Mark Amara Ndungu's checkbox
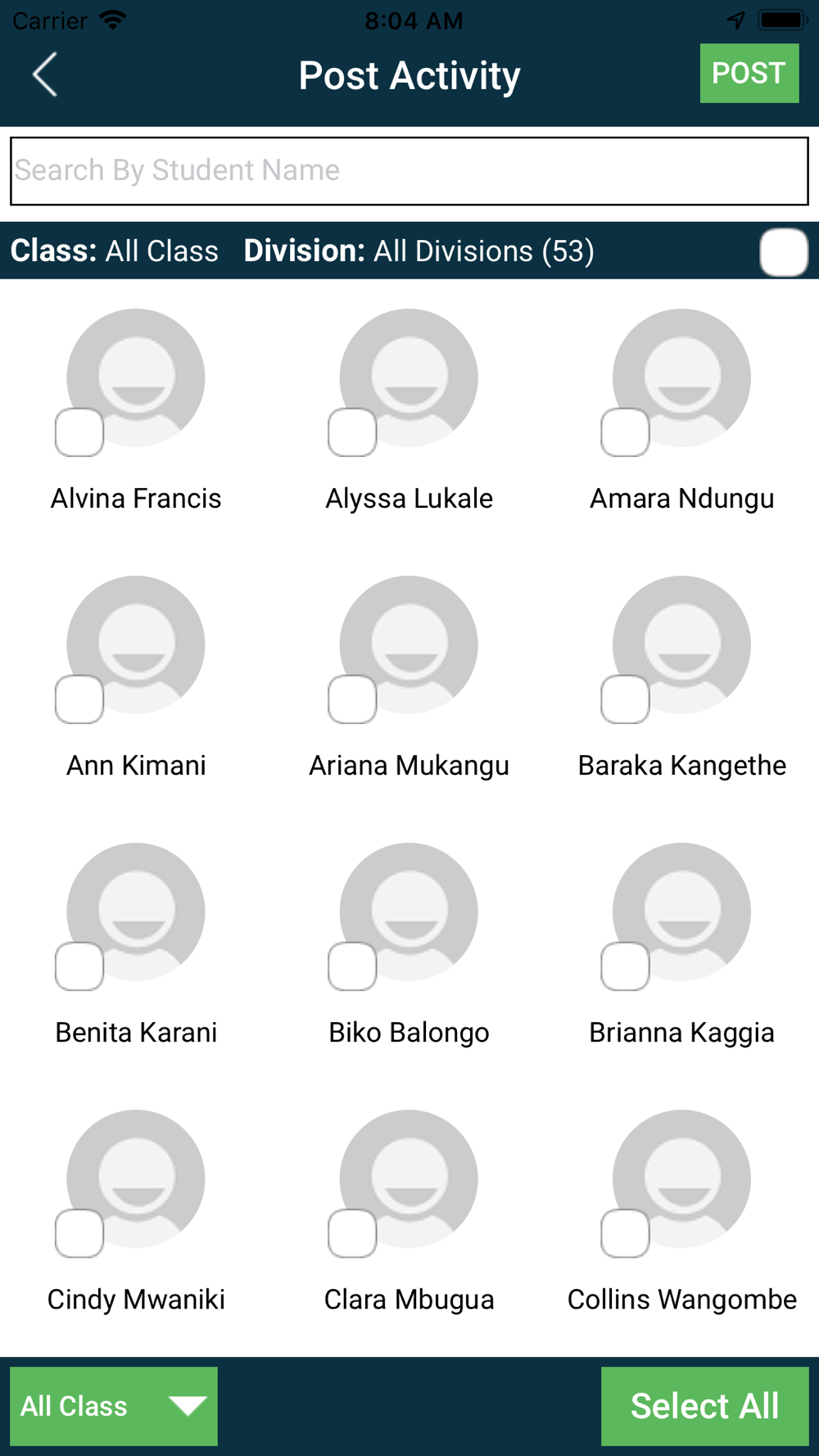 [x=625, y=432]
